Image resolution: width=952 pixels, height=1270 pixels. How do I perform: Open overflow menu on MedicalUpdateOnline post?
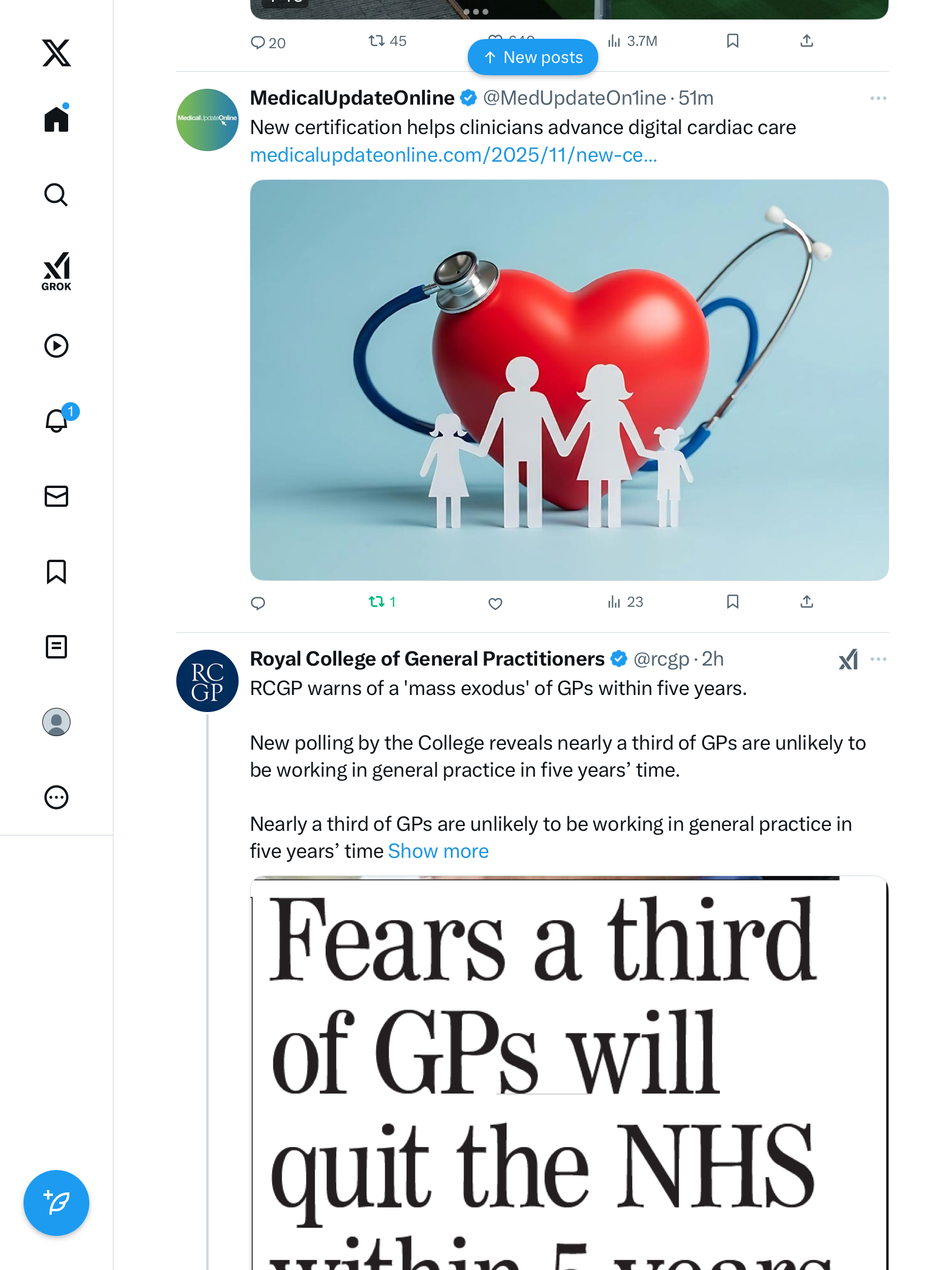pyautogui.click(x=878, y=98)
